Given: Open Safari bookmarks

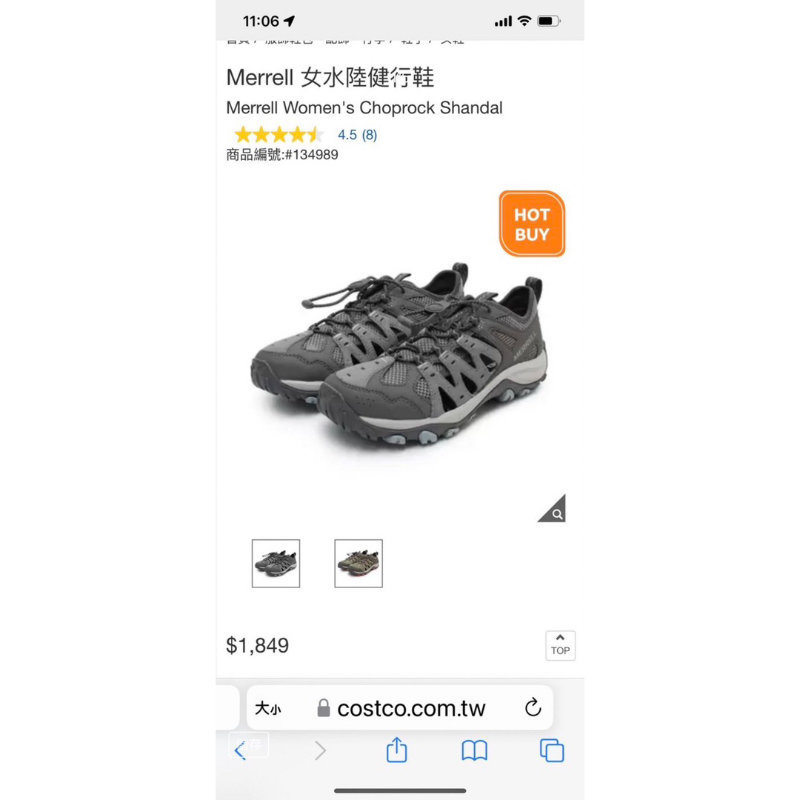Looking at the screenshot, I should click(474, 751).
